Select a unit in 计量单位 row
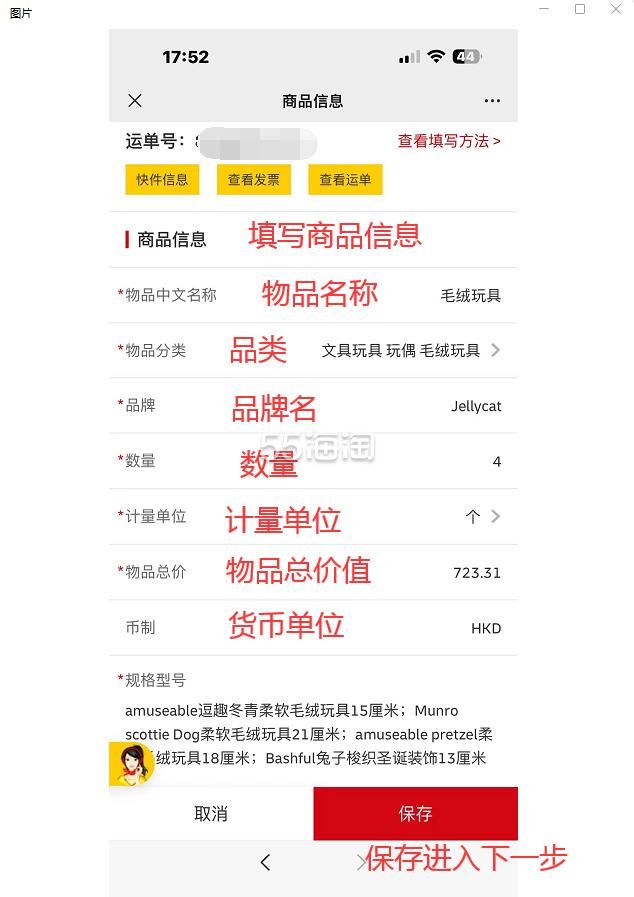 pos(482,517)
